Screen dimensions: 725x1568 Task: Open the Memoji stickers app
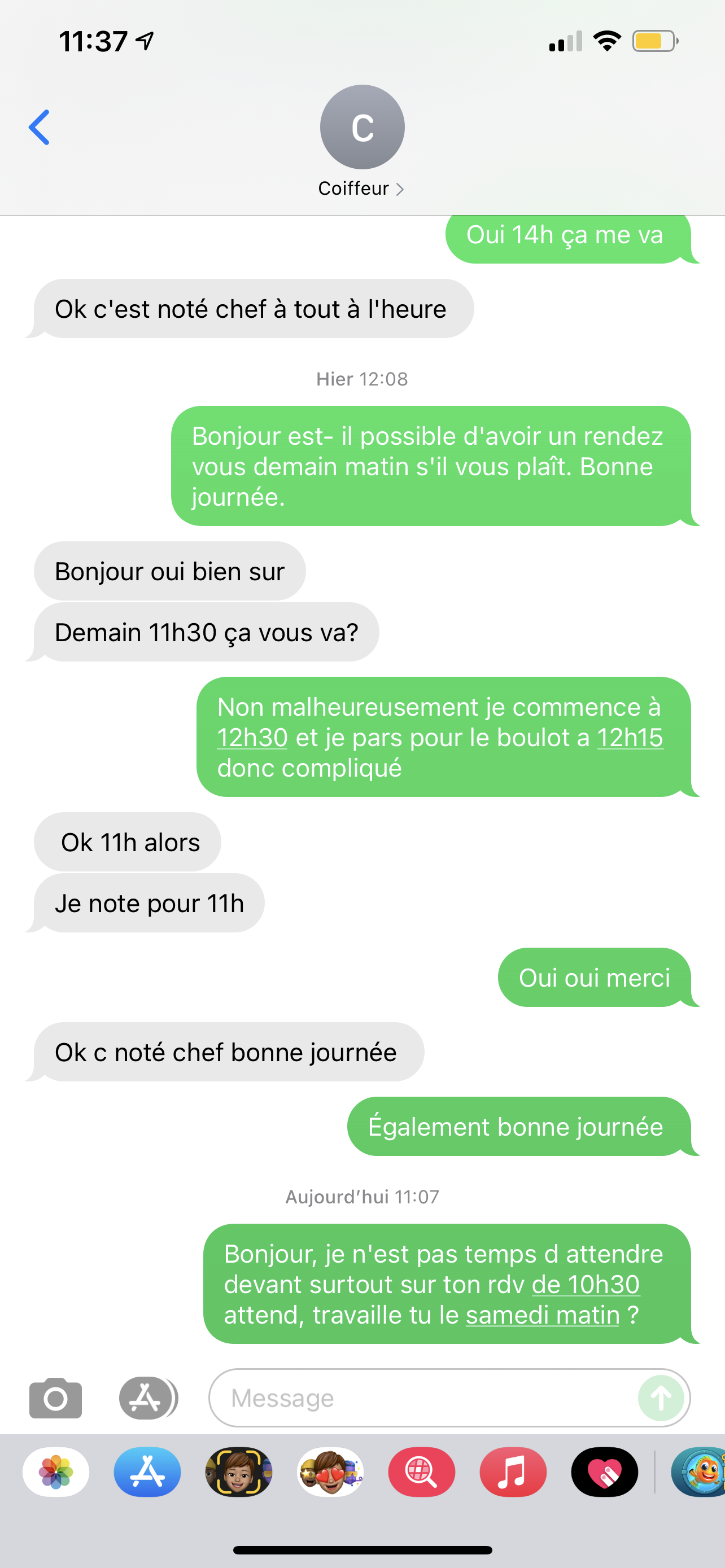click(x=330, y=1472)
